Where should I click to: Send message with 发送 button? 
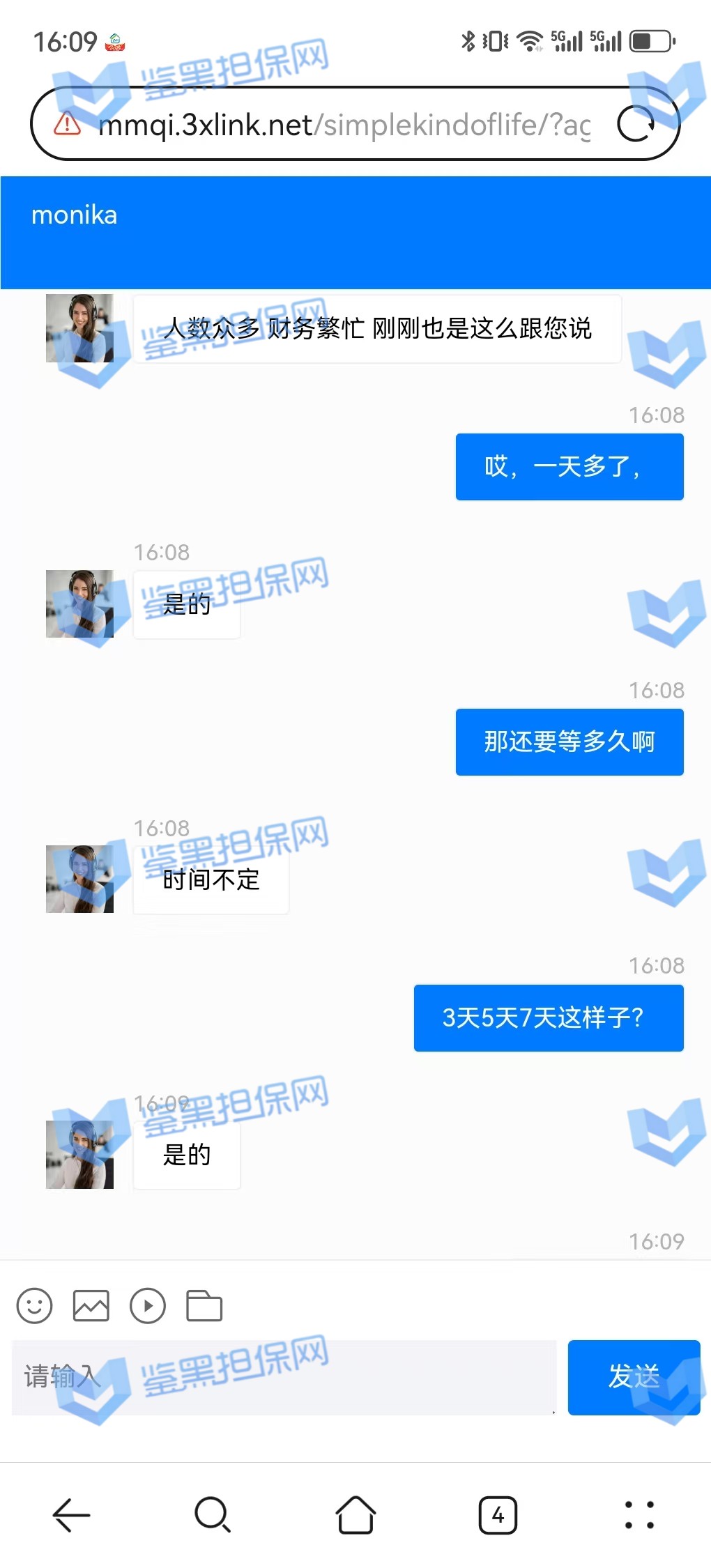pos(633,1376)
